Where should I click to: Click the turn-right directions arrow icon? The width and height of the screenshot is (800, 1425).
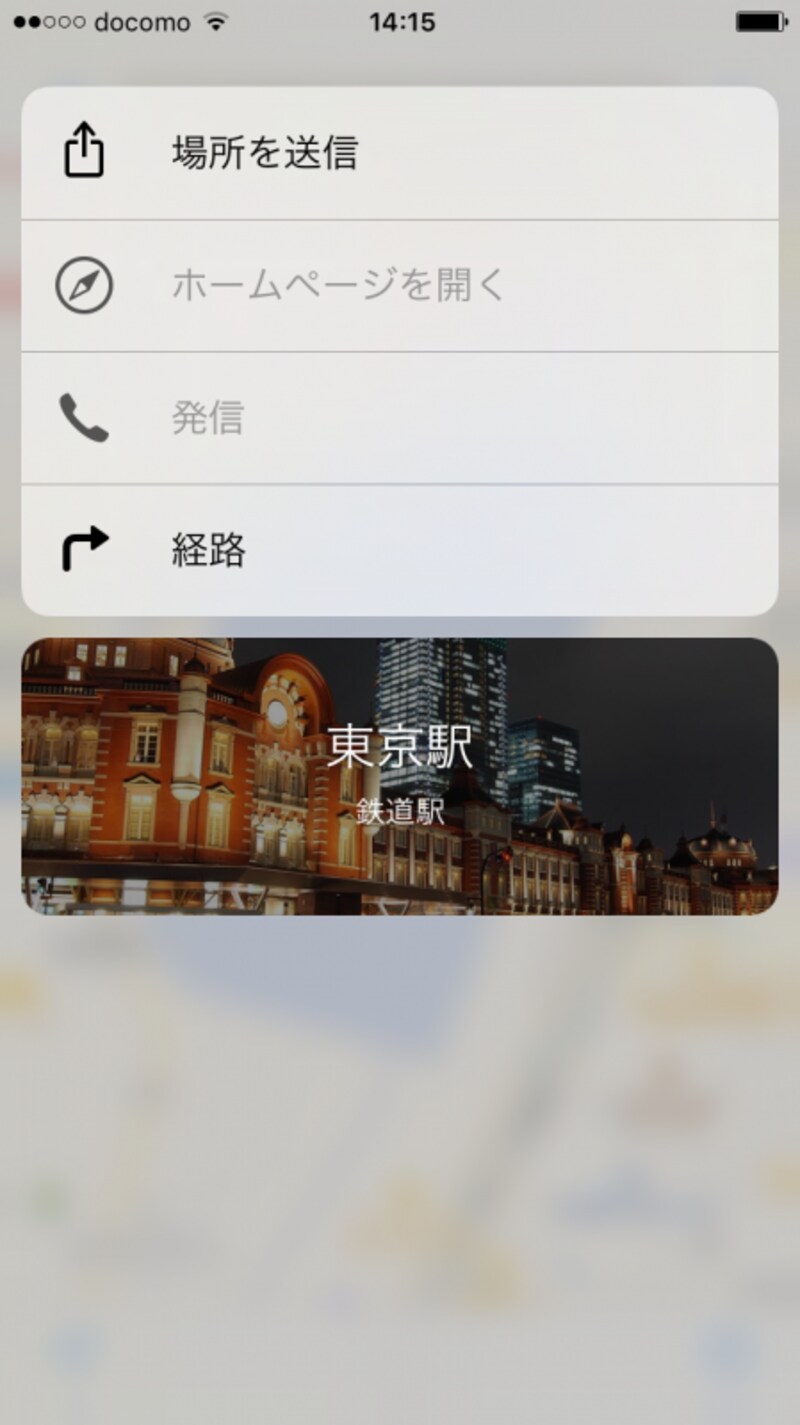pos(83,548)
